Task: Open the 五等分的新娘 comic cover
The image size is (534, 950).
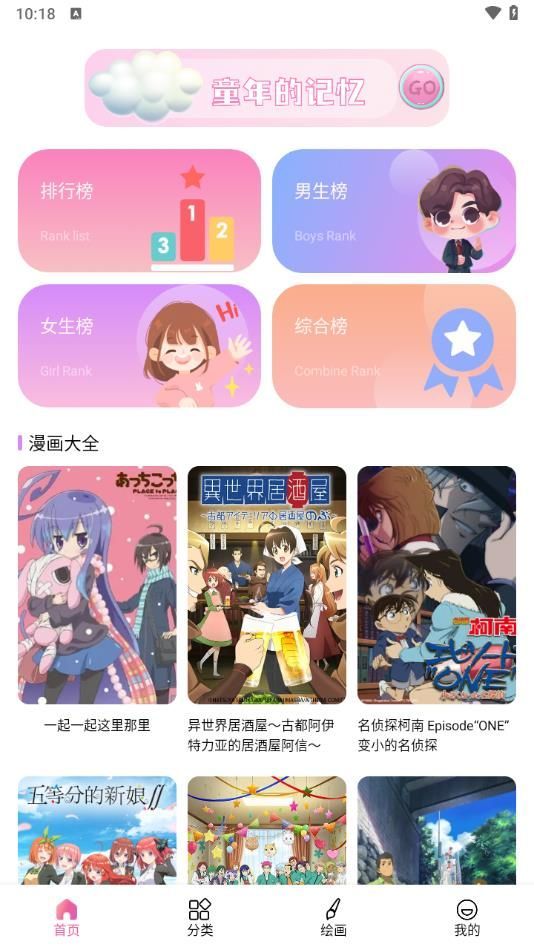Action: tap(97, 830)
